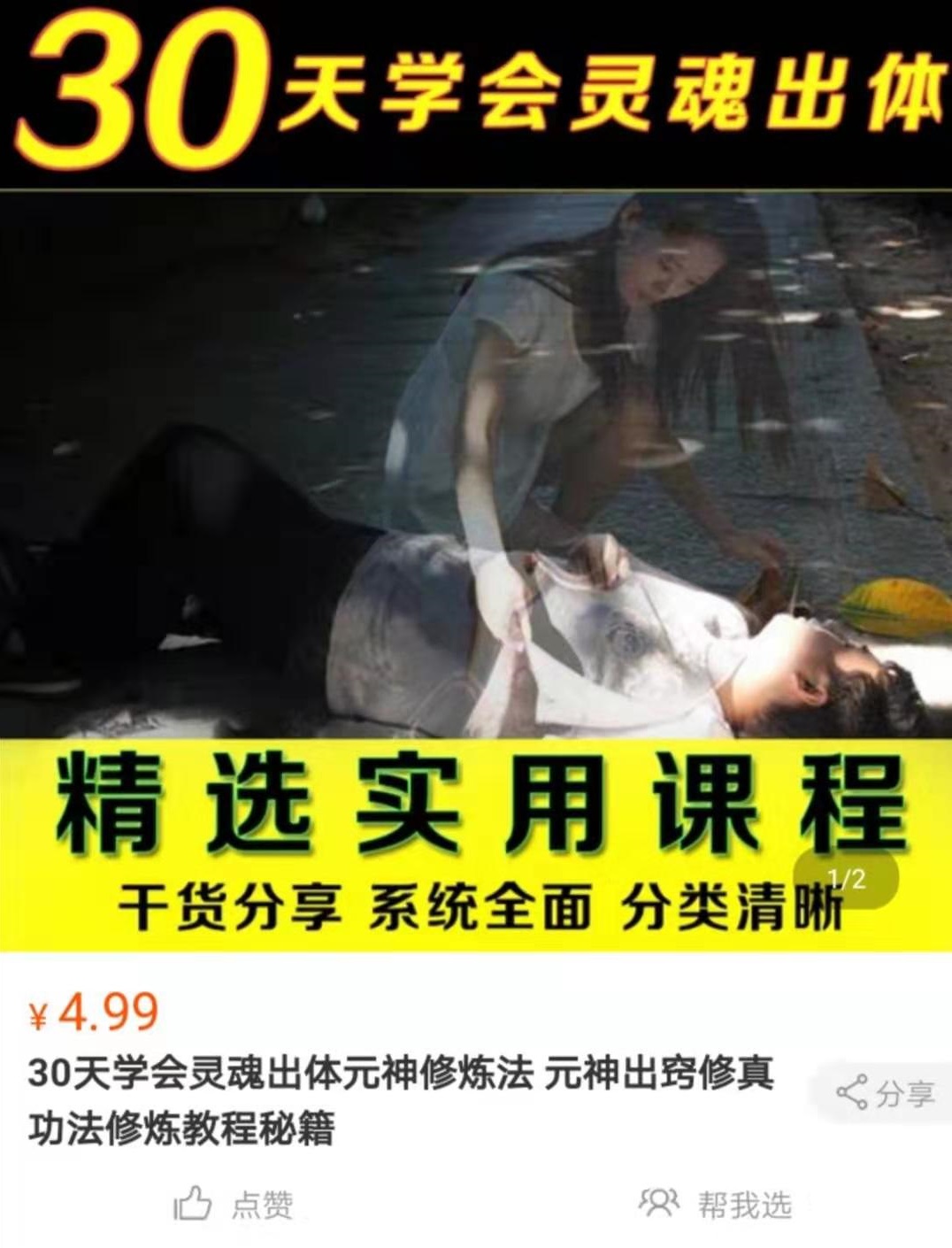Viewport: 952px width, 1248px height.
Task: Like the item with 点赞
Action: [234, 1205]
